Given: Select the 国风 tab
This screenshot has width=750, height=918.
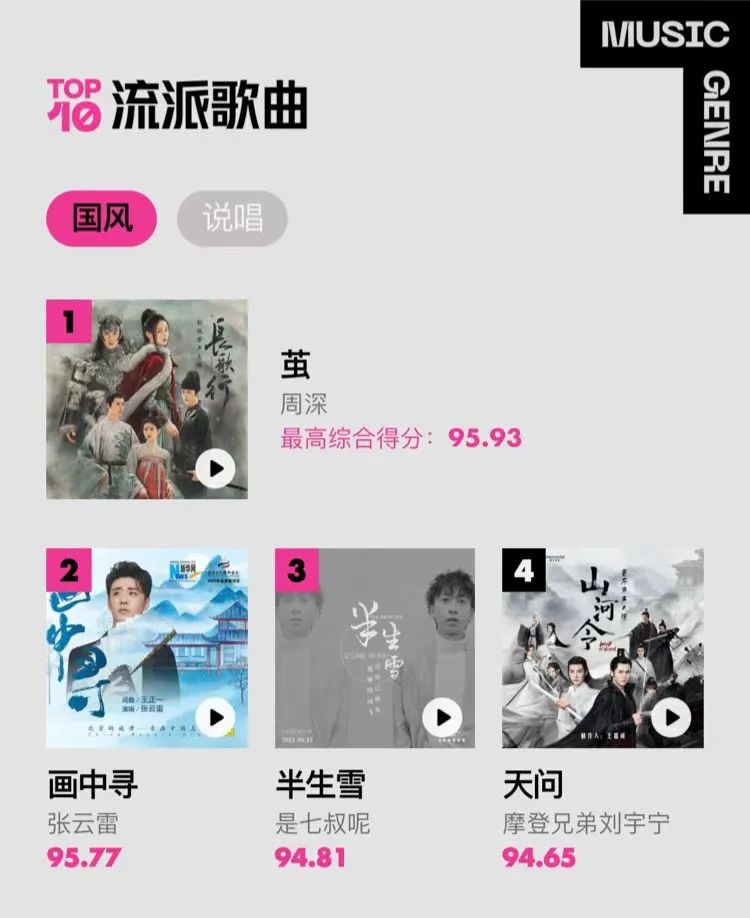Looking at the screenshot, I should 102,219.
